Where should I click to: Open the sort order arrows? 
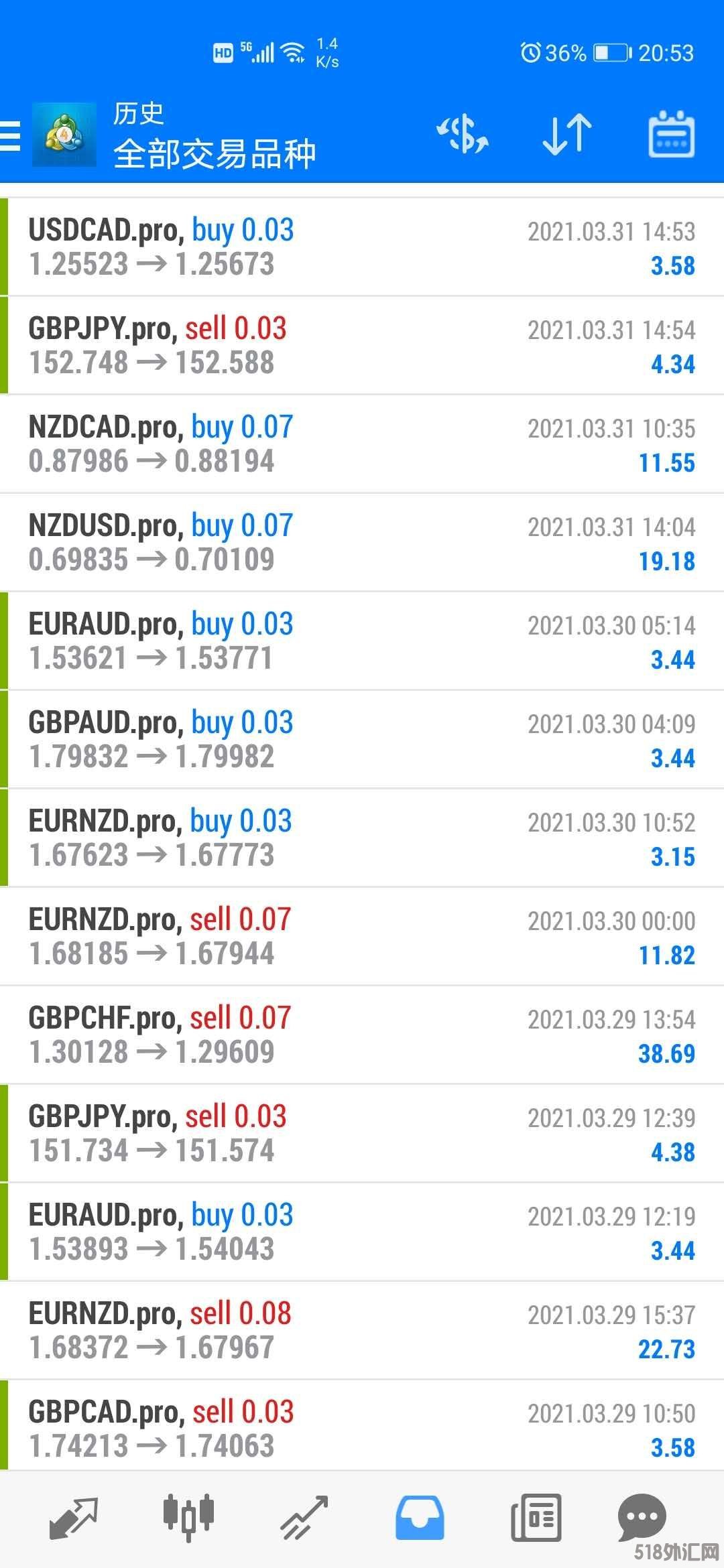(567, 134)
